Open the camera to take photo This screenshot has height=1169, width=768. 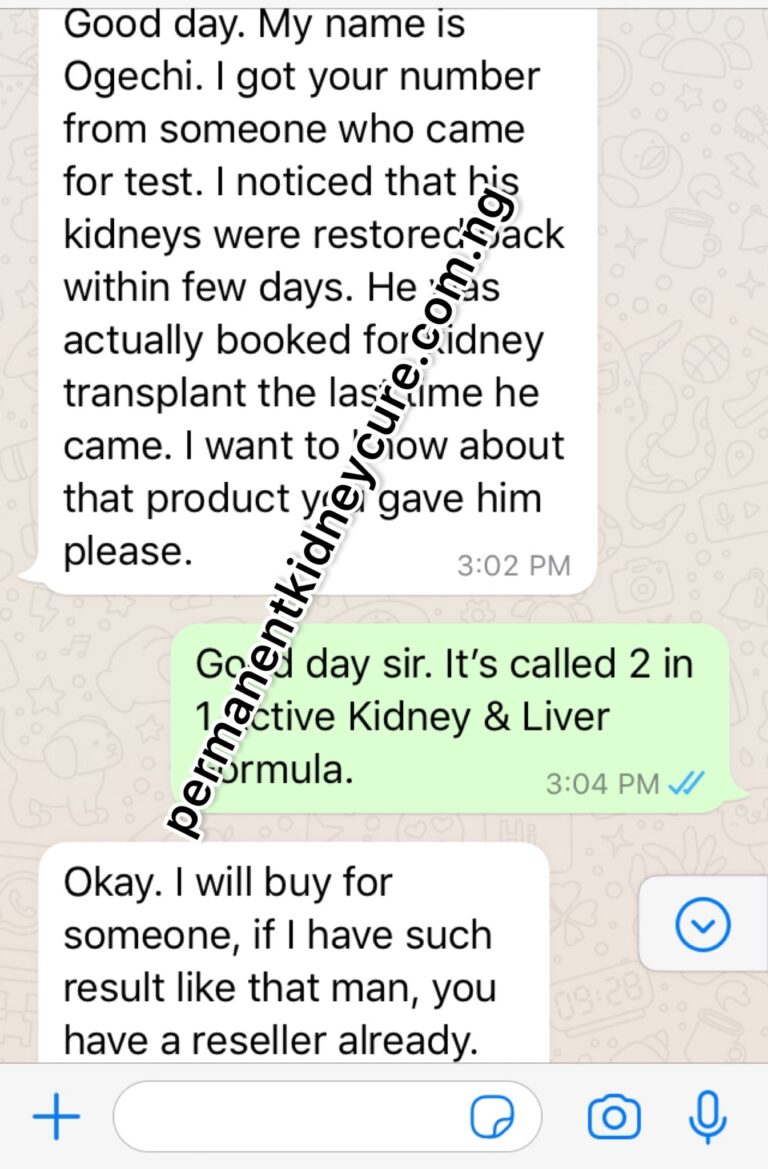(x=614, y=1116)
